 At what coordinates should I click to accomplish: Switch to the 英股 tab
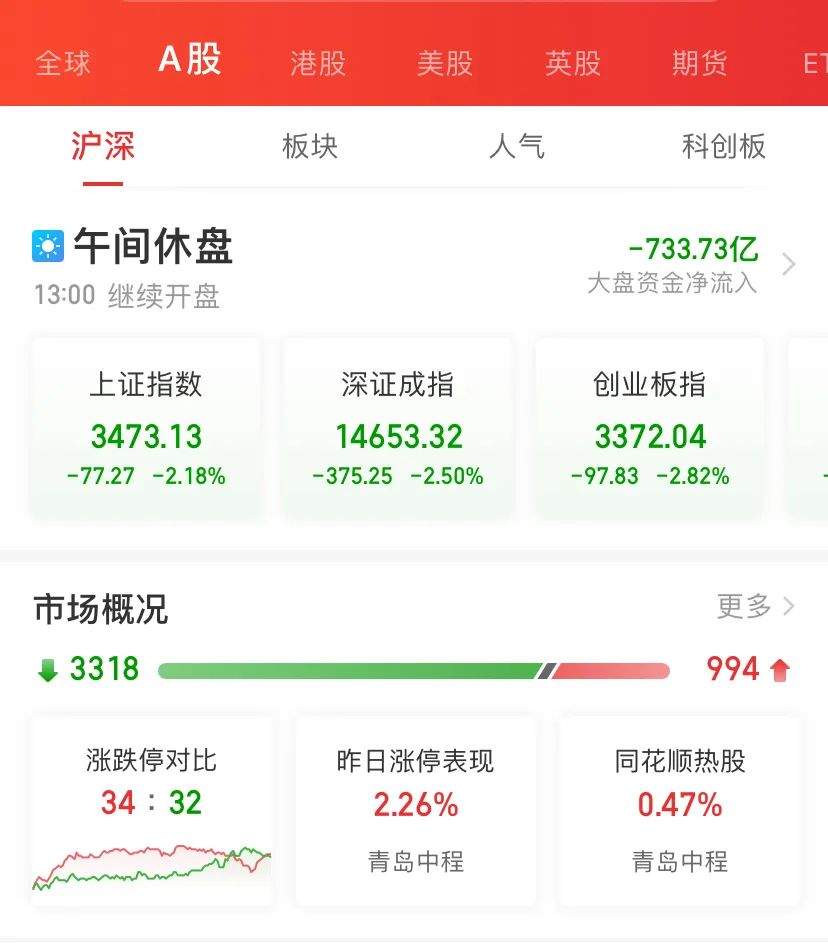[x=573, y=63]
